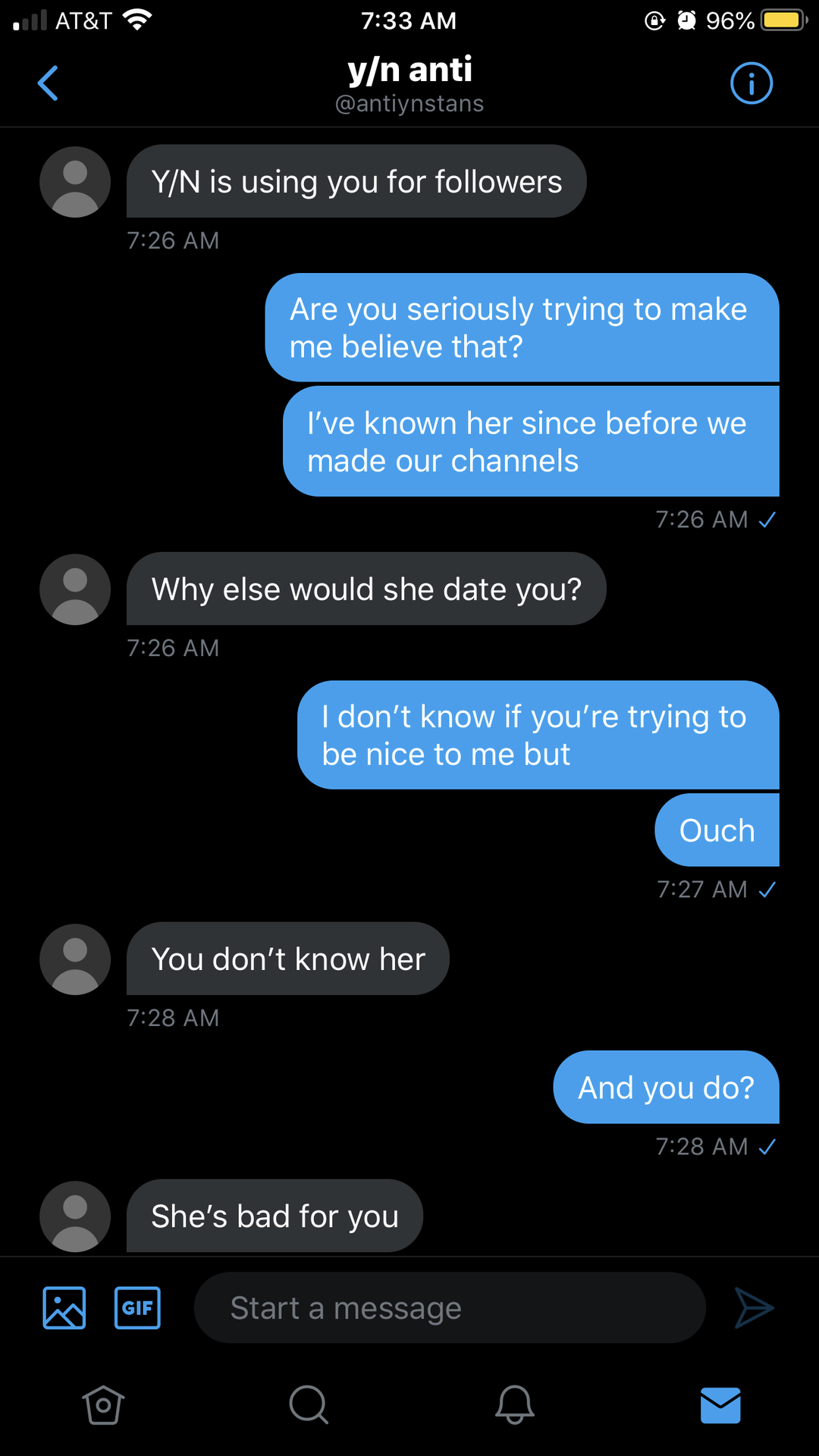Screen dimensions: 819x1456
Task: Tap the Start a message field
Action: coord(450,1308)
